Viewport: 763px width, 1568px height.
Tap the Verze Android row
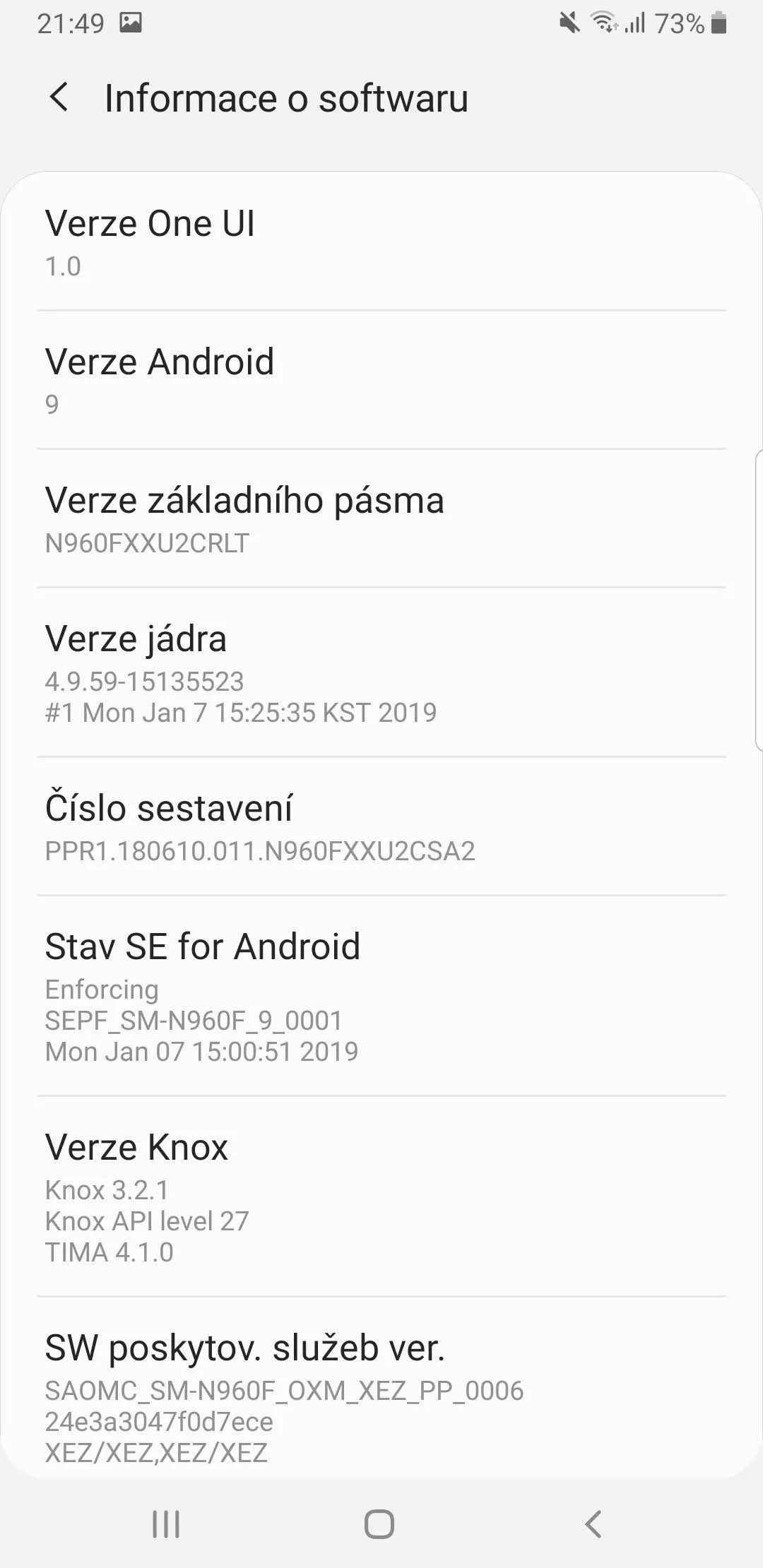coord(381,380)
